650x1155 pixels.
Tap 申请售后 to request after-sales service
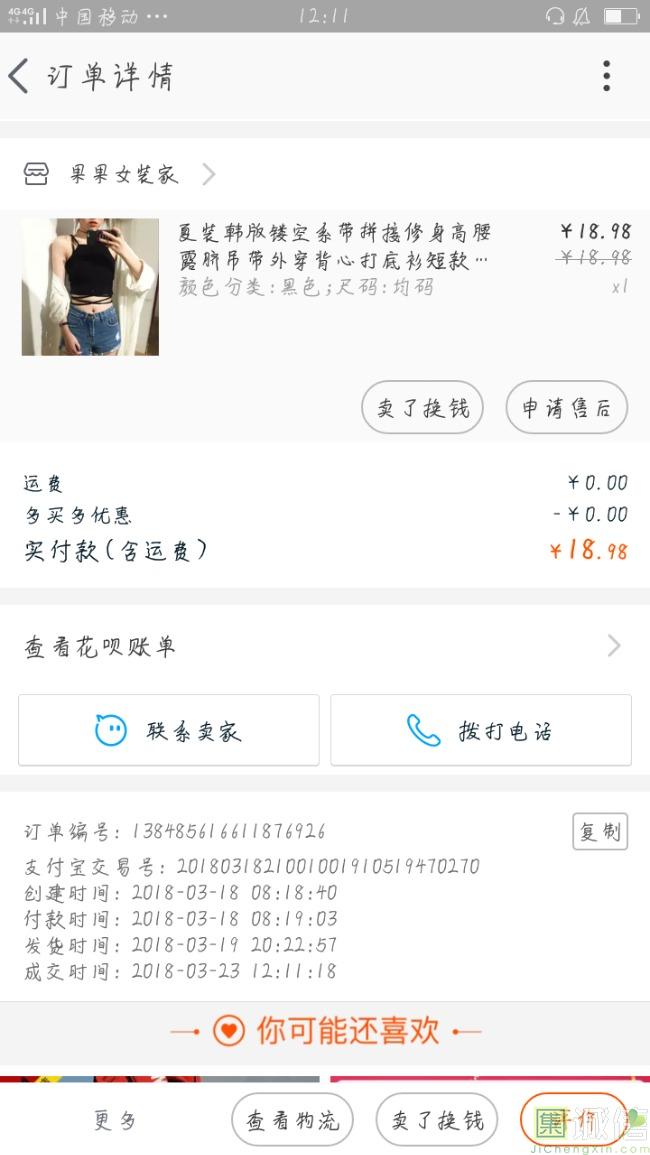click(566, 408)
